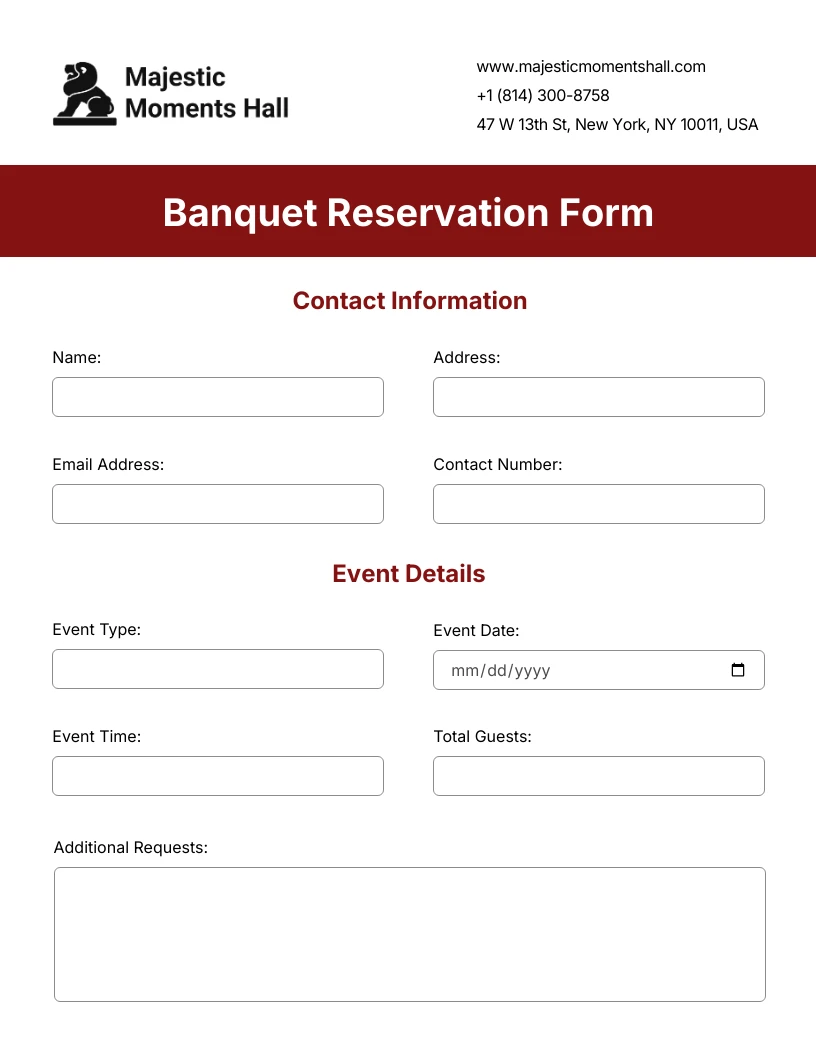Select the Contact Number input field
This screenshot has height=1056, width=816.
[598, 503]
